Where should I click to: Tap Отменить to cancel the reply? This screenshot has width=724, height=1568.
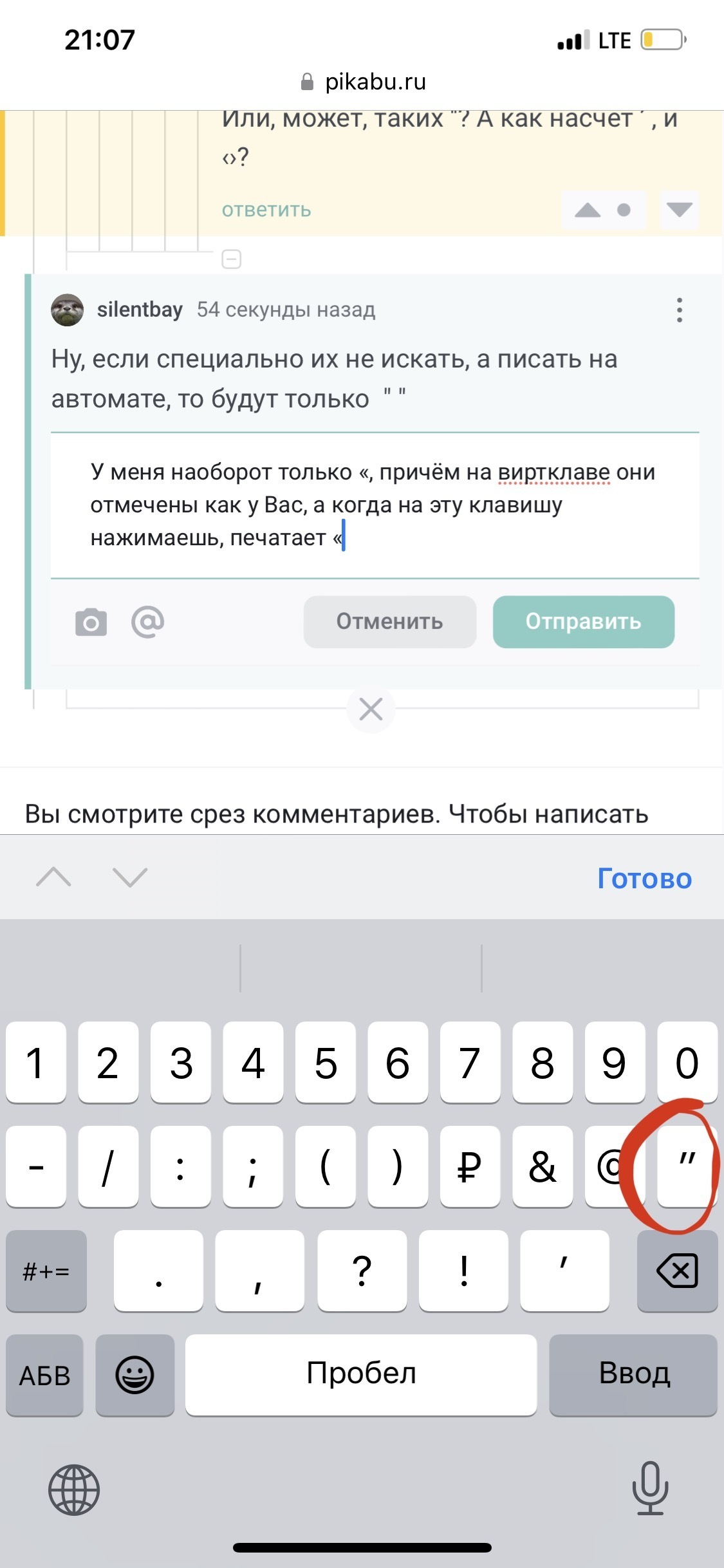tap(389, 622)
